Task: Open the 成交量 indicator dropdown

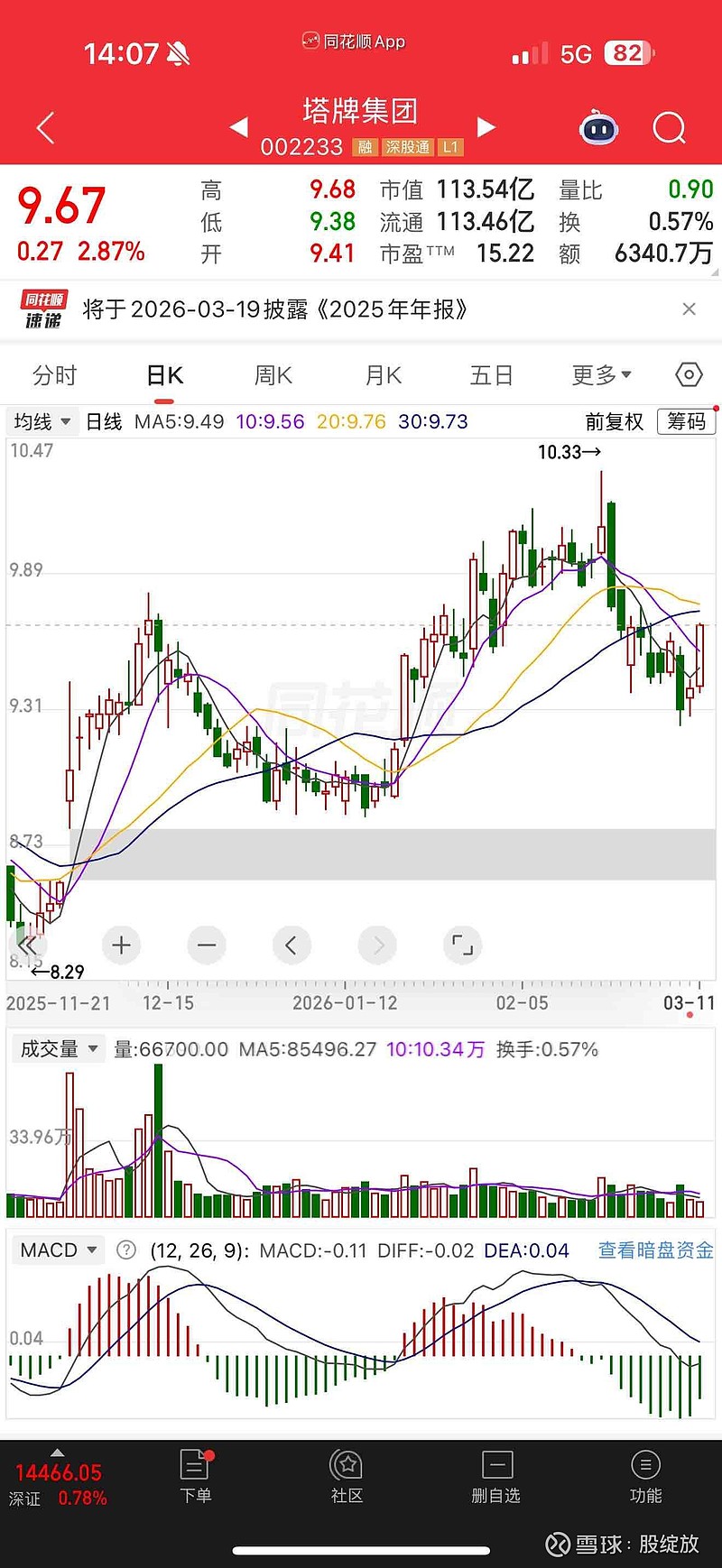Action: click(x=59, y=1049)
